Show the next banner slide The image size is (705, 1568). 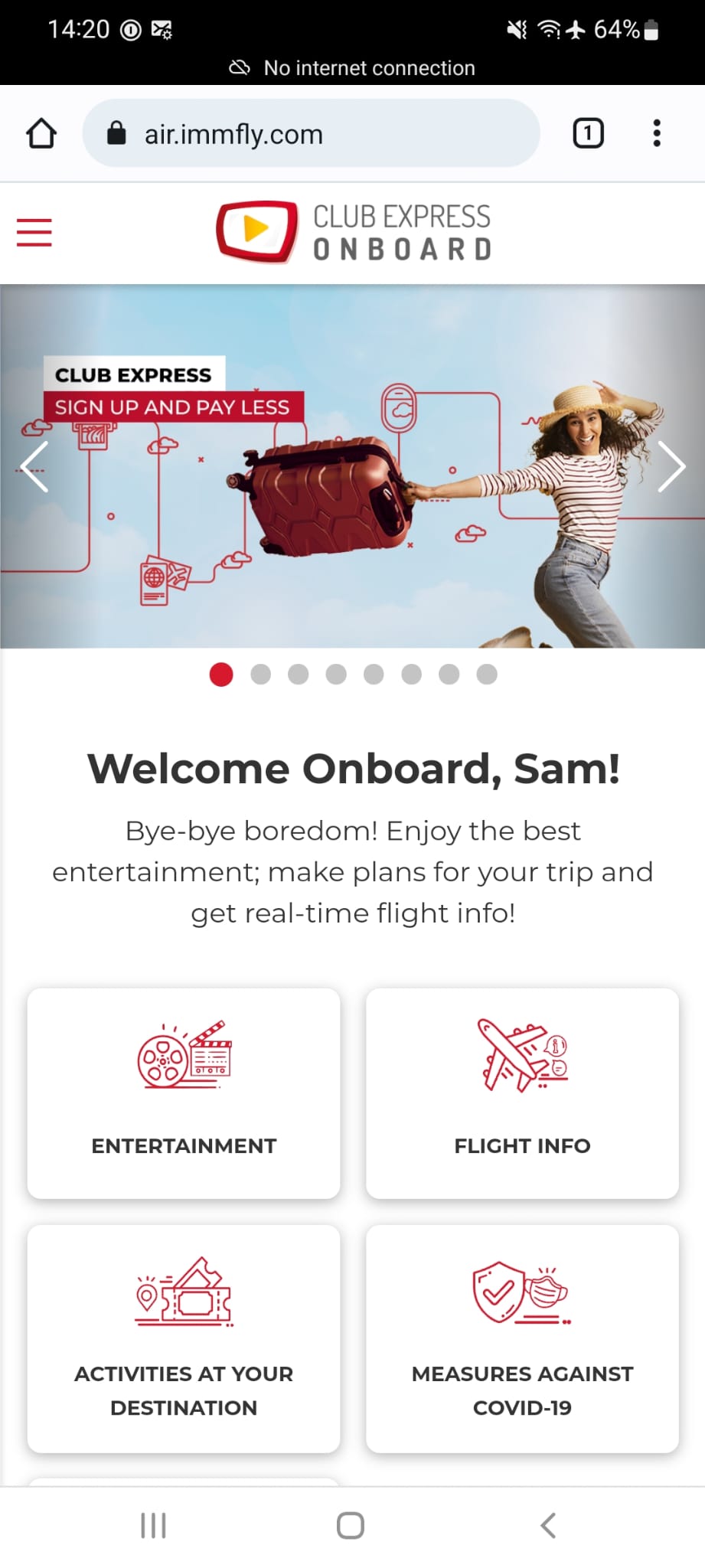[x=671, y=465]
